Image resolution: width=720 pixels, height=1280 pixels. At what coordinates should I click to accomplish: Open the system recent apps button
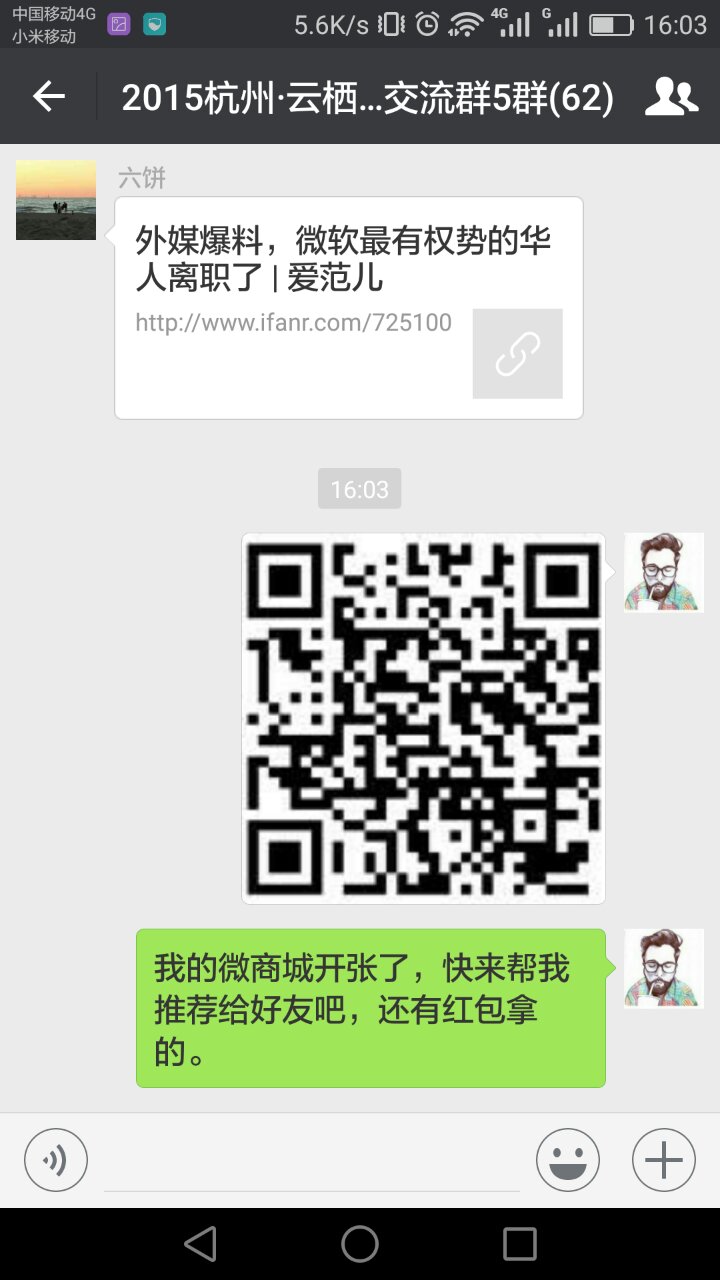click(x=520, y=1244)
